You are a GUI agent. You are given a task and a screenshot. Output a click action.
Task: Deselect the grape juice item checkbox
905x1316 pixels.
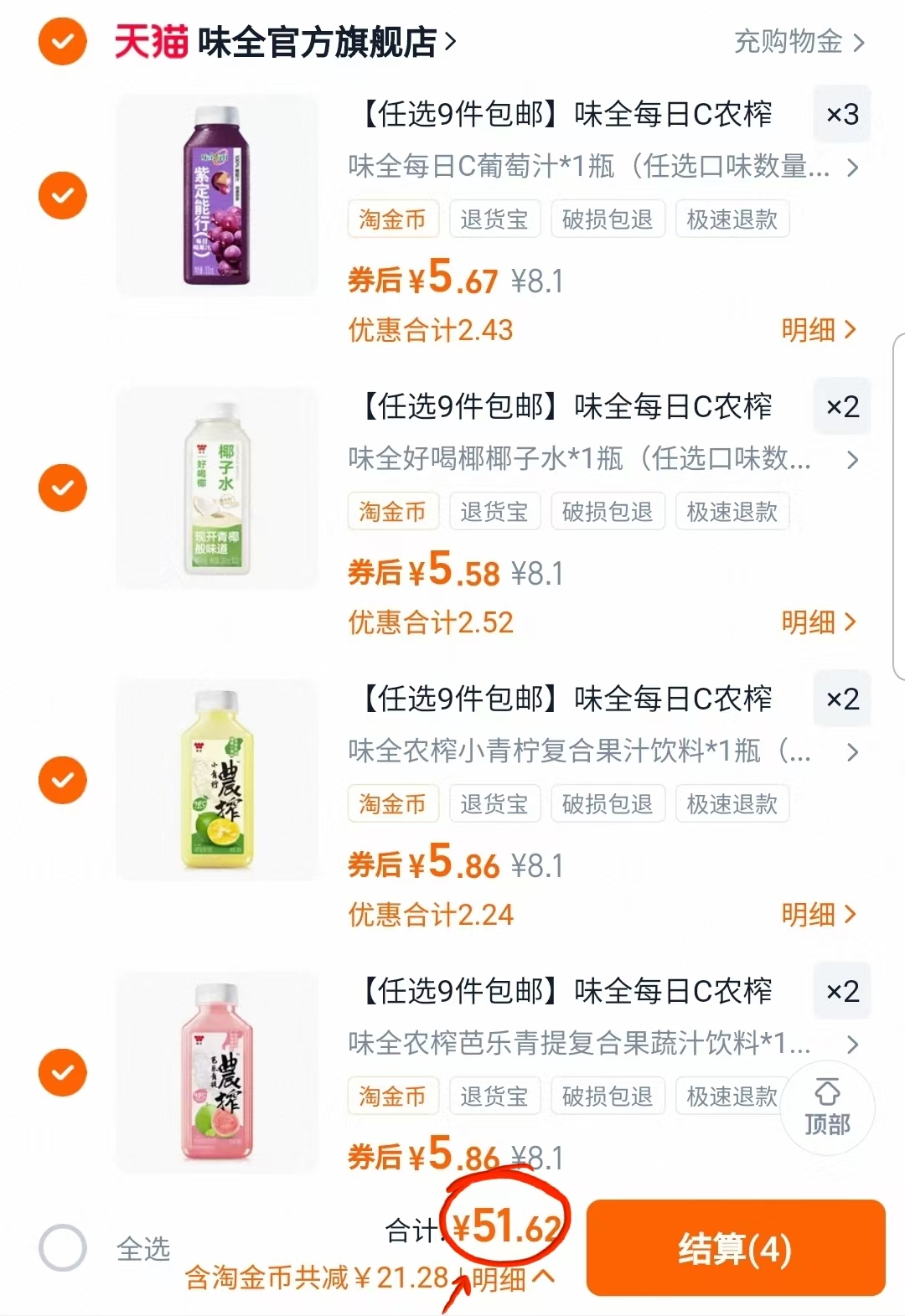click(x=62, y=194)
